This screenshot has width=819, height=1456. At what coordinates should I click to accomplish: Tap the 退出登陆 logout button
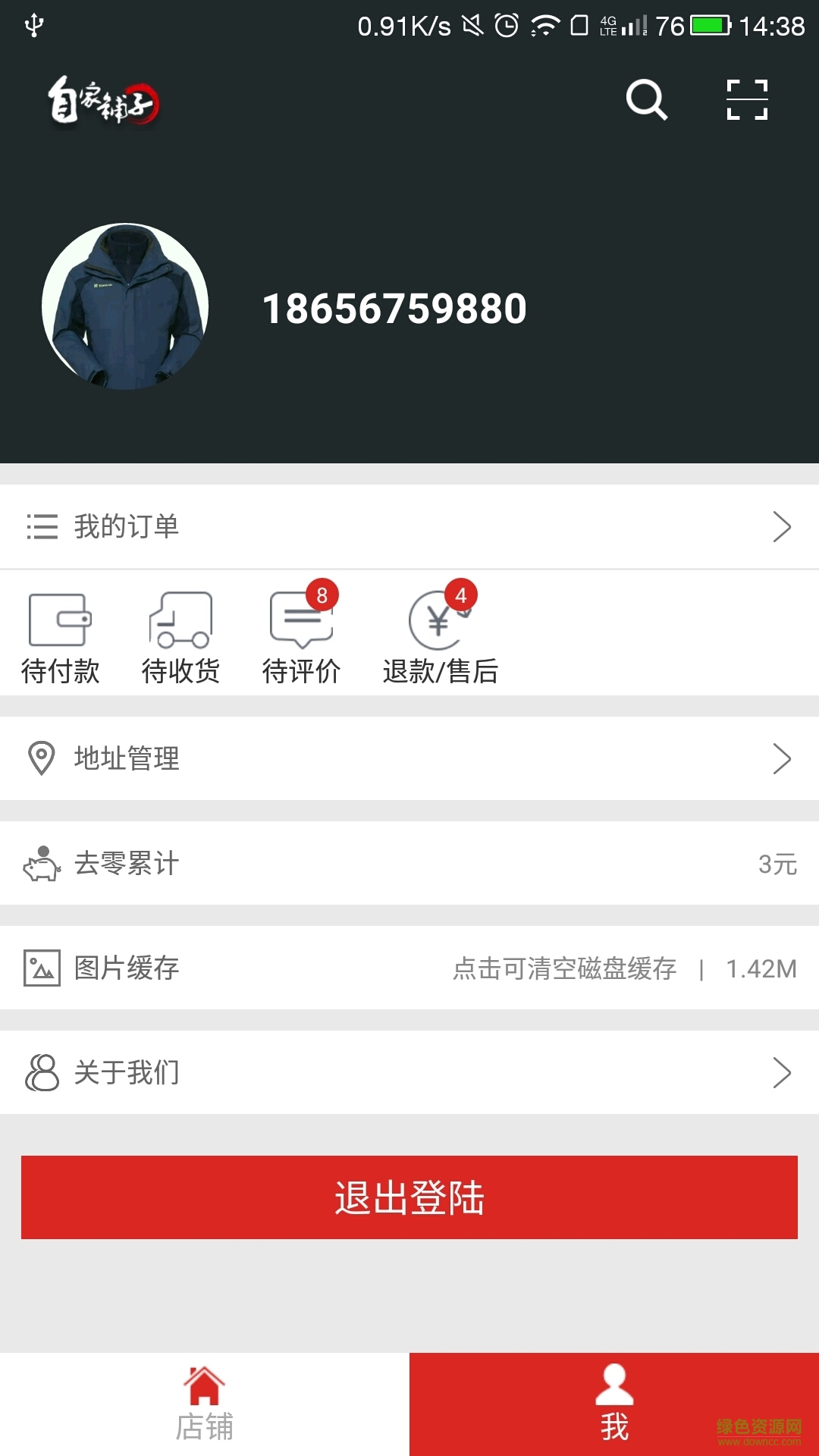[409, 1197]
